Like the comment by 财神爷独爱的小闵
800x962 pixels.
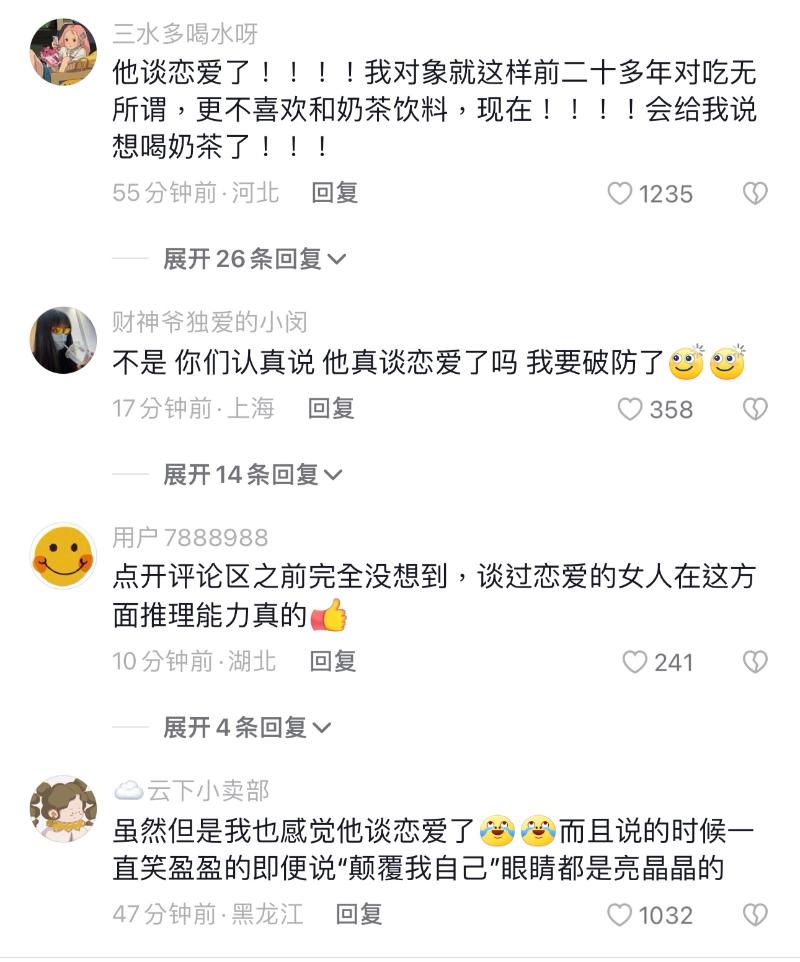pyautogui.click(x=629, y=409)
